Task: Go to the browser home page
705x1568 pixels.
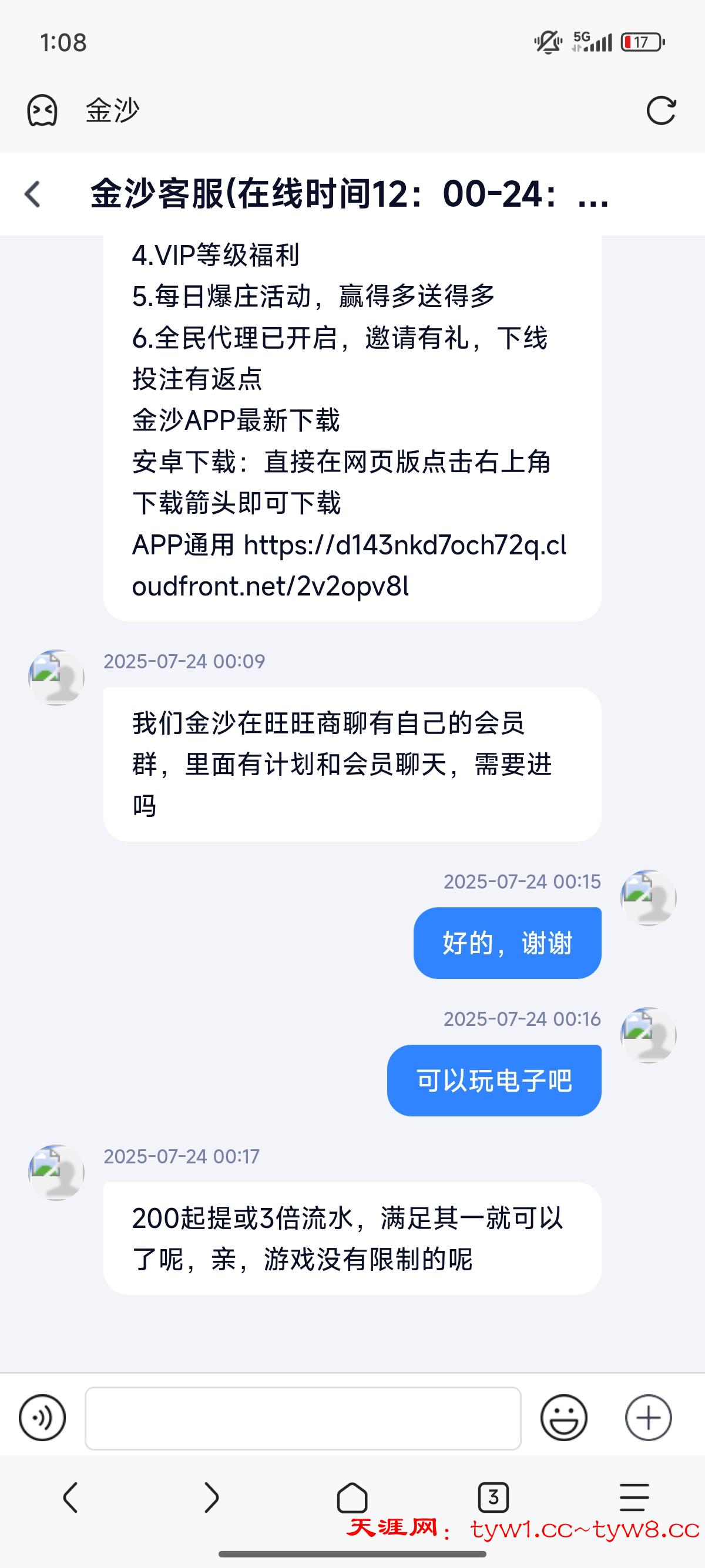Action: [352, 1498]
